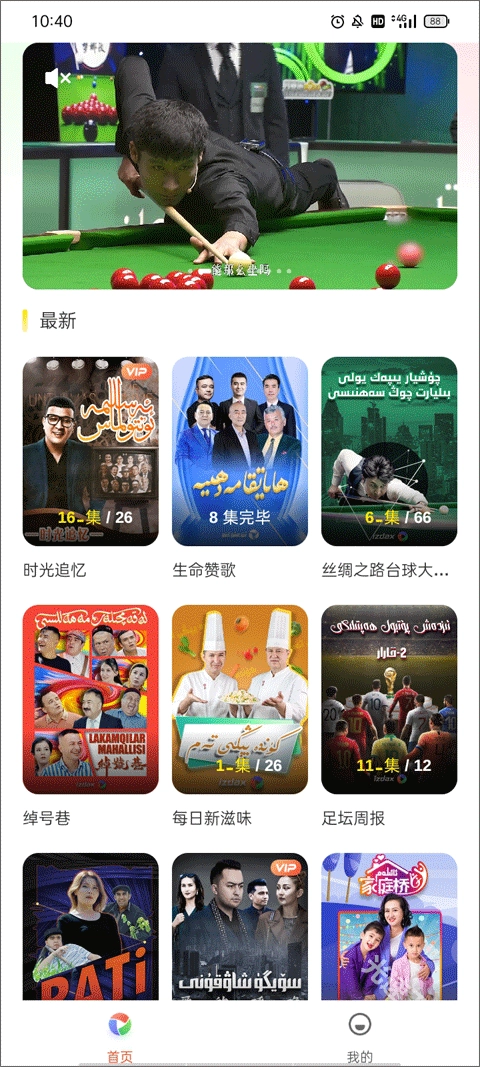Unmute the banner video sound
Image resolution: width=480 pixels, height=1067 pixels.
coord(57,78)
